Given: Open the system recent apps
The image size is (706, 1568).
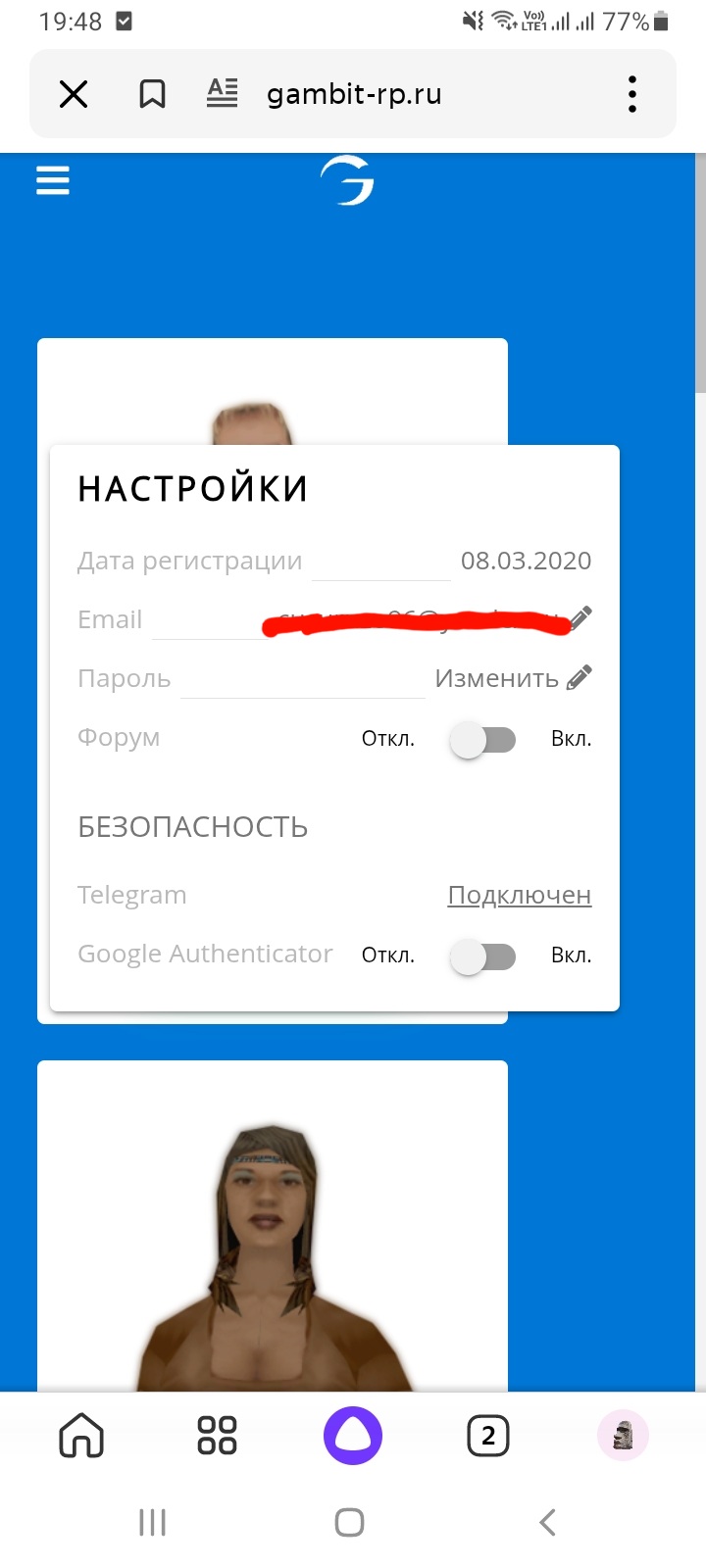Looking at the screenshot, I should pos(152,1522).
